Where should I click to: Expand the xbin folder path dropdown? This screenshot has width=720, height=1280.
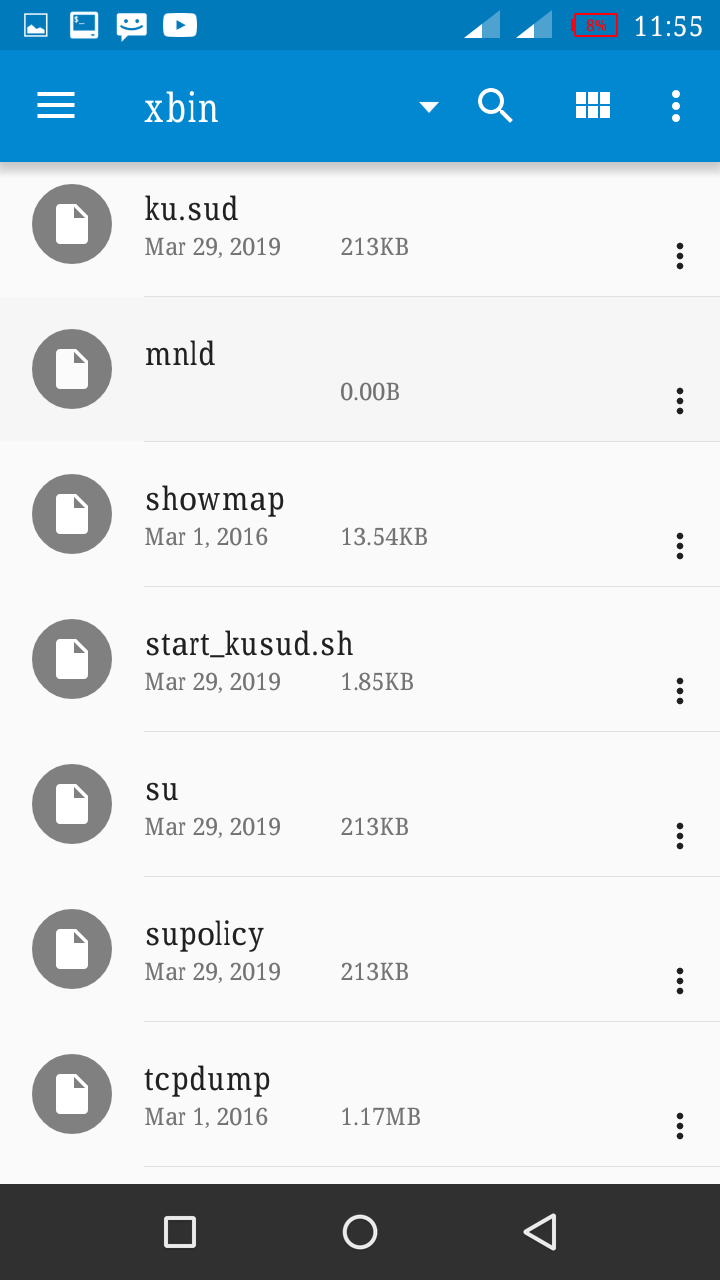tap(429, 107)
